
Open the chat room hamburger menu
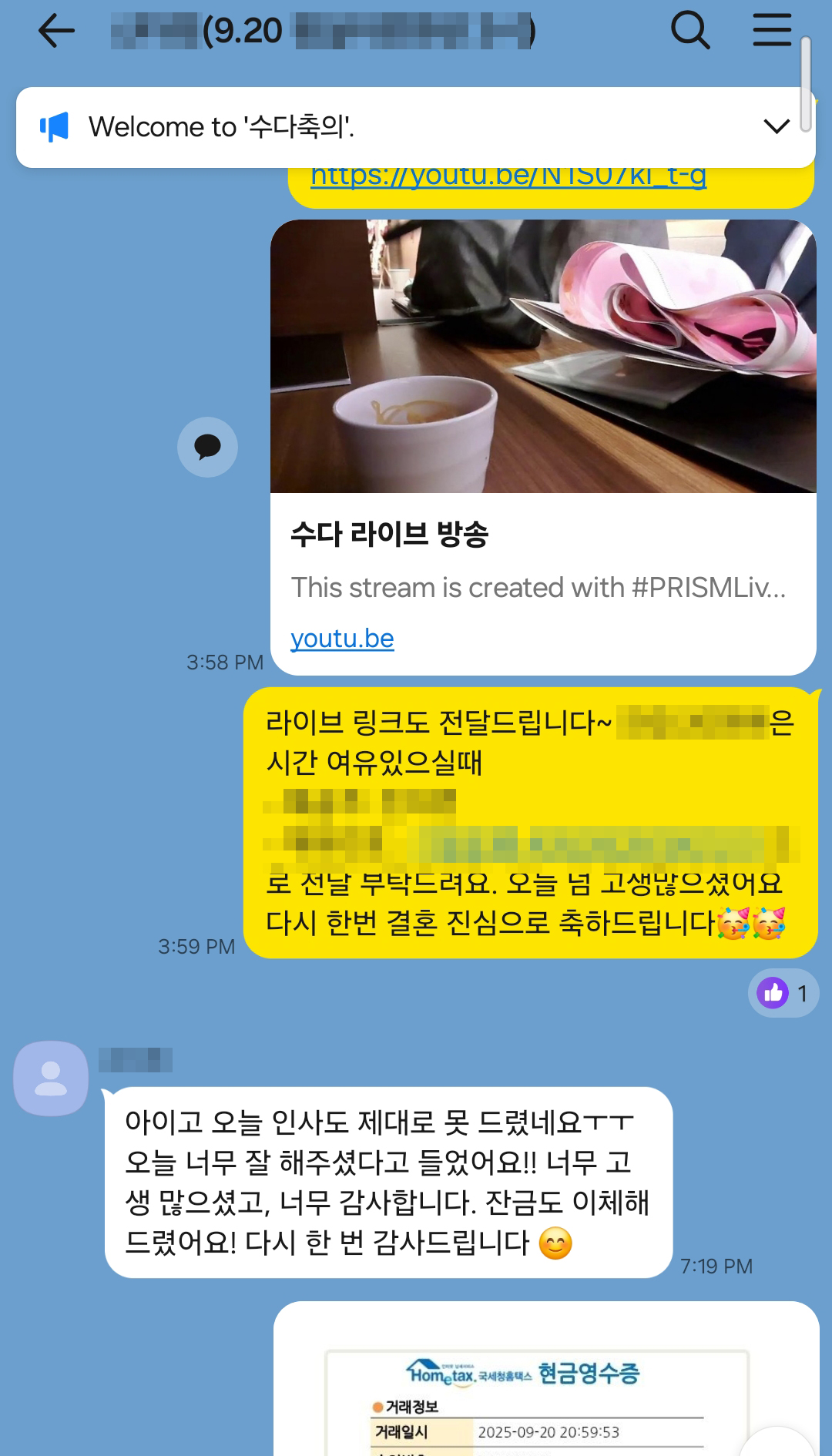click(x=772, y=31)
